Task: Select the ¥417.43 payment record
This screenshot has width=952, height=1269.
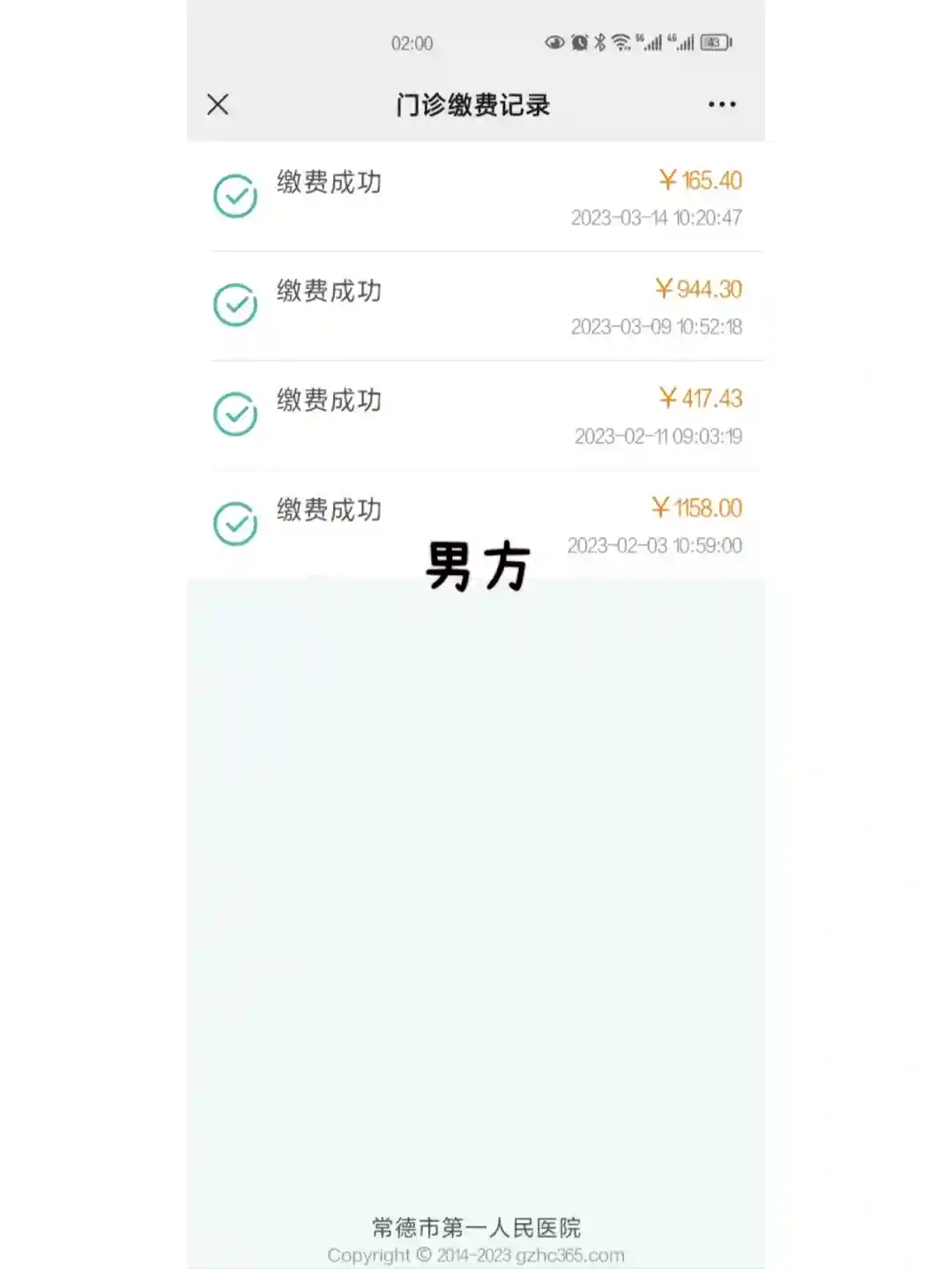Action: 476,415
